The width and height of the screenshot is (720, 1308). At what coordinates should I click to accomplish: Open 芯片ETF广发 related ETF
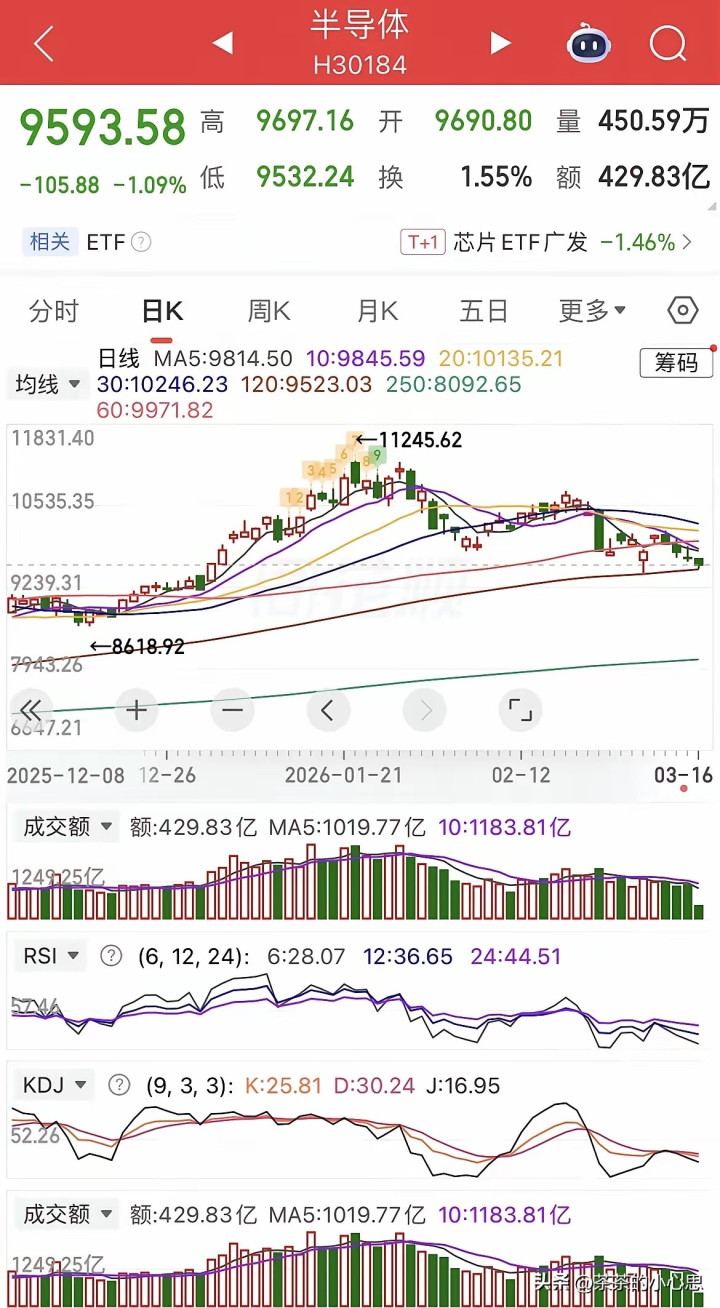click(x=548, y=242)
